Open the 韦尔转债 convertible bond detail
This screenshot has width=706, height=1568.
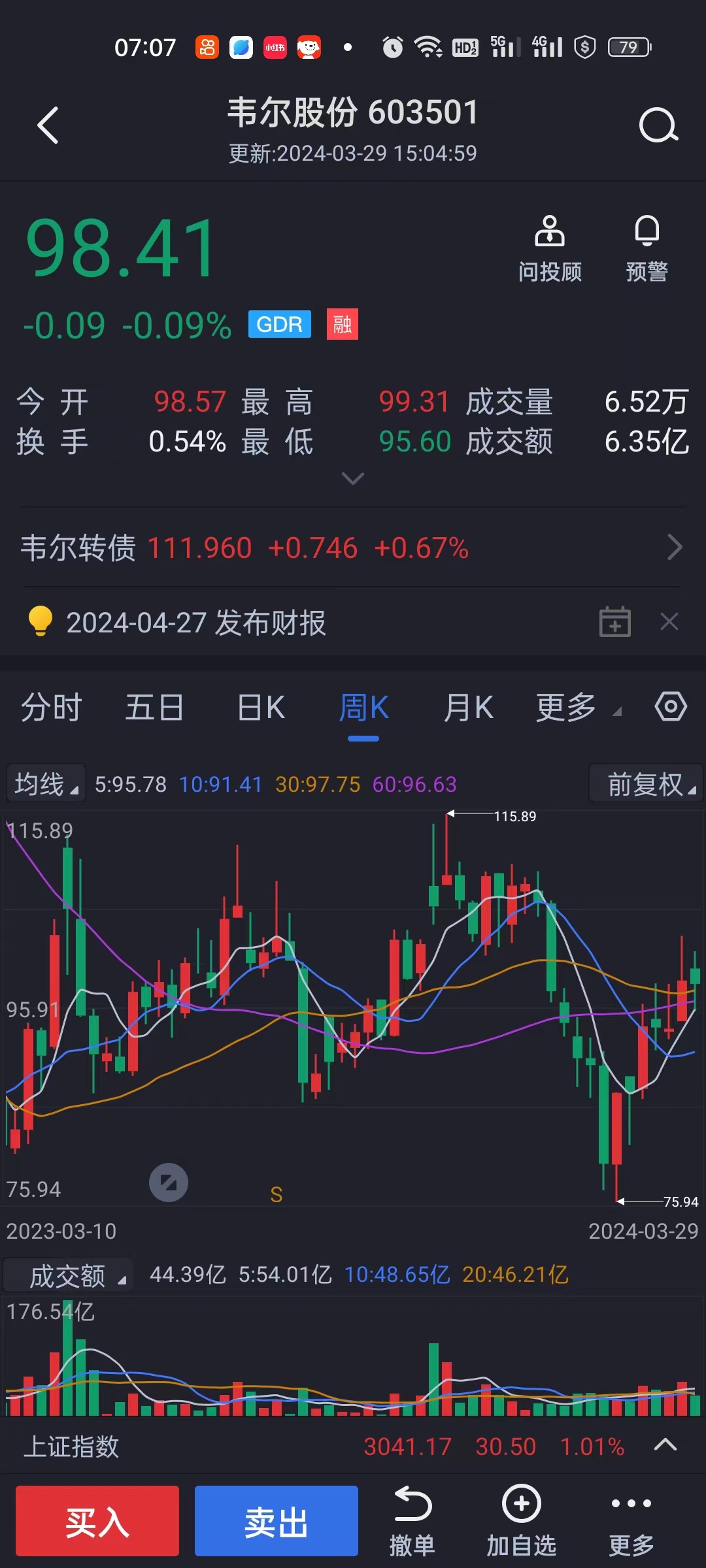pyautogui.click(x=353, y=547)
